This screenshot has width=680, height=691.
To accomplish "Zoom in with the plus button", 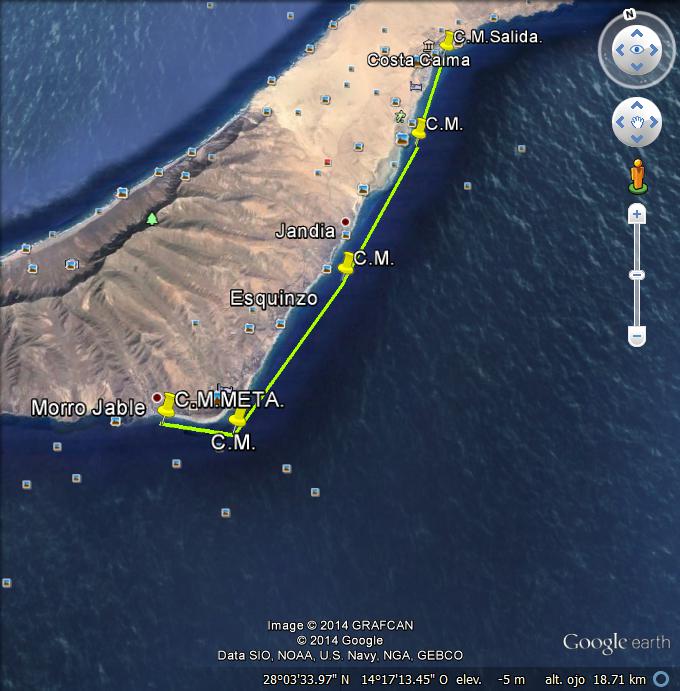I will [637, 214].
